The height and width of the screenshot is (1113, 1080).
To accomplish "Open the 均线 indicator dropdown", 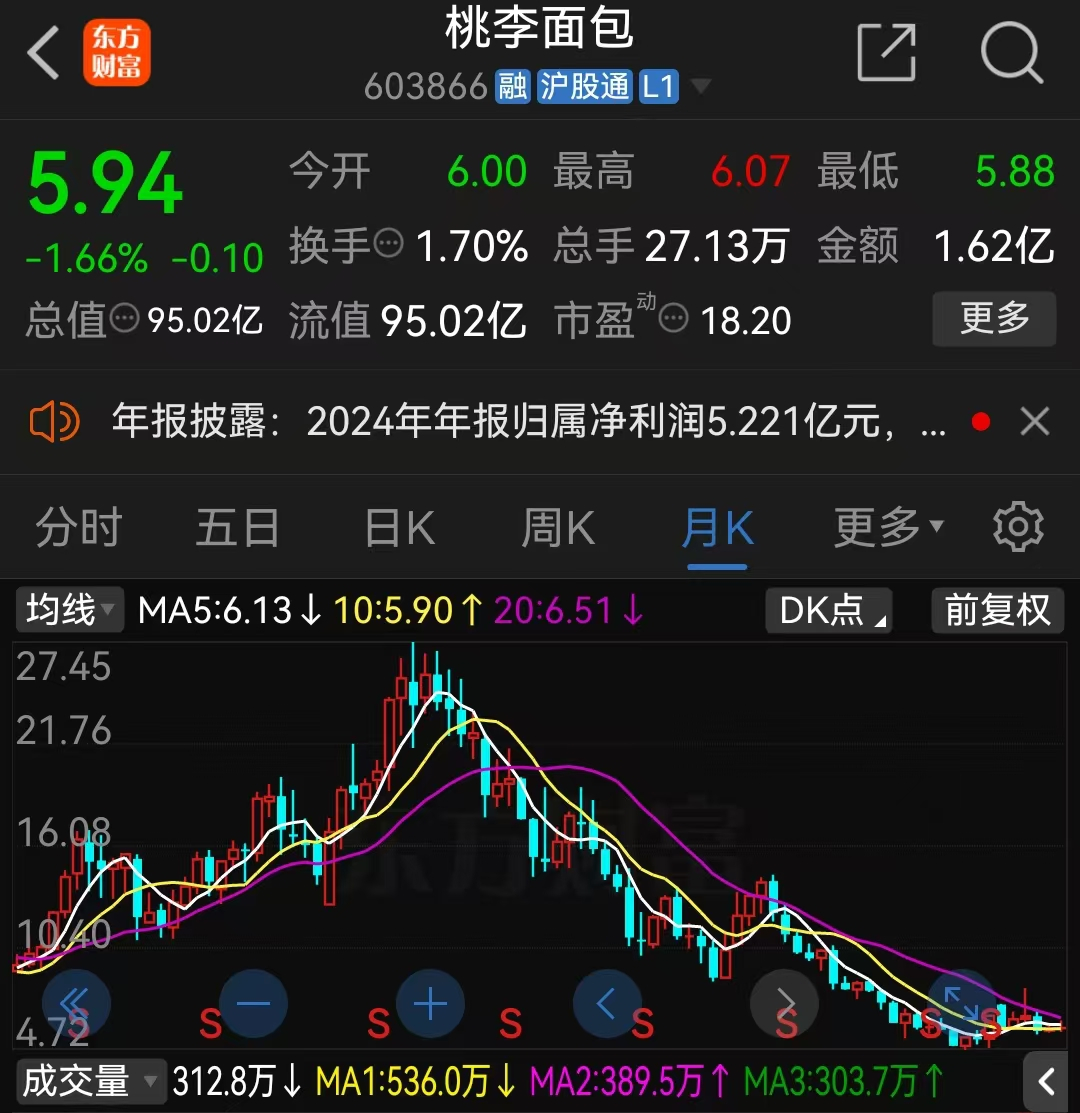I will point(70,609).
